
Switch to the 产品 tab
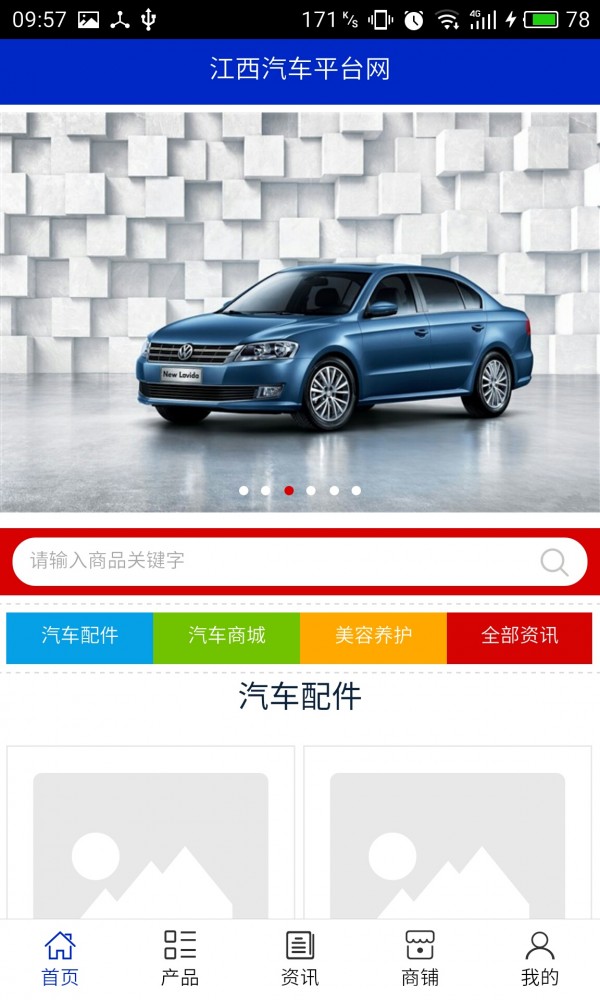tap(180, 958)
